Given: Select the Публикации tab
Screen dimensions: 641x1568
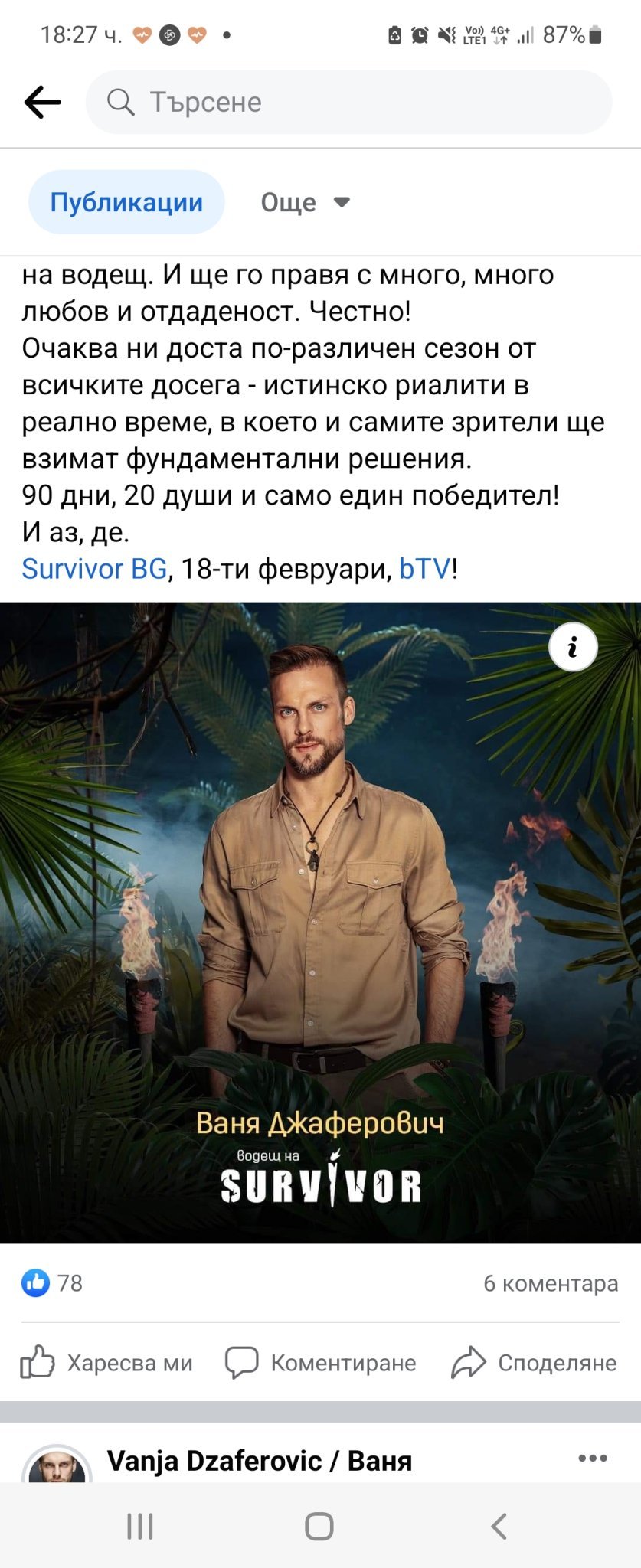Looking at the screenshot, I should pos(126,202).
